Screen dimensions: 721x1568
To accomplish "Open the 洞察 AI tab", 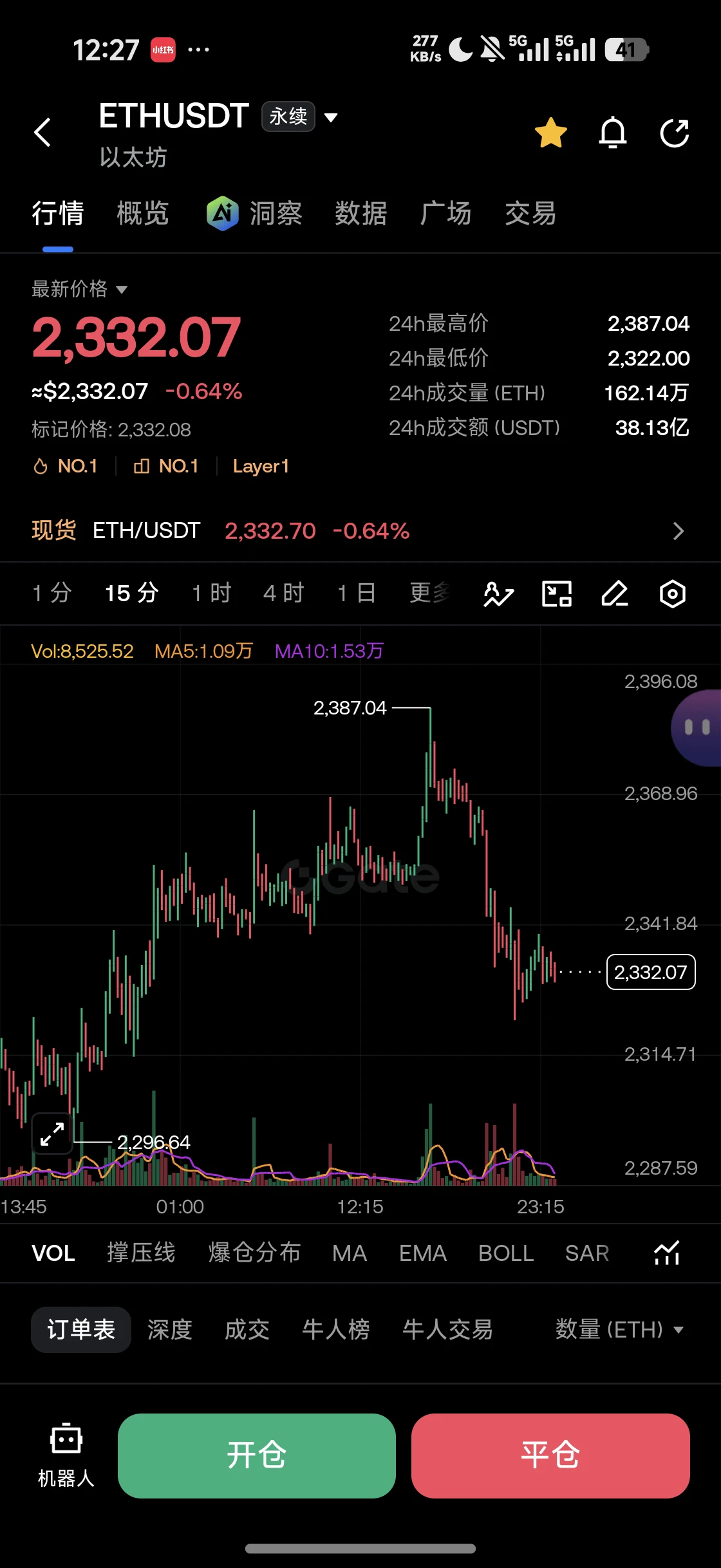I will coord(254,213).
